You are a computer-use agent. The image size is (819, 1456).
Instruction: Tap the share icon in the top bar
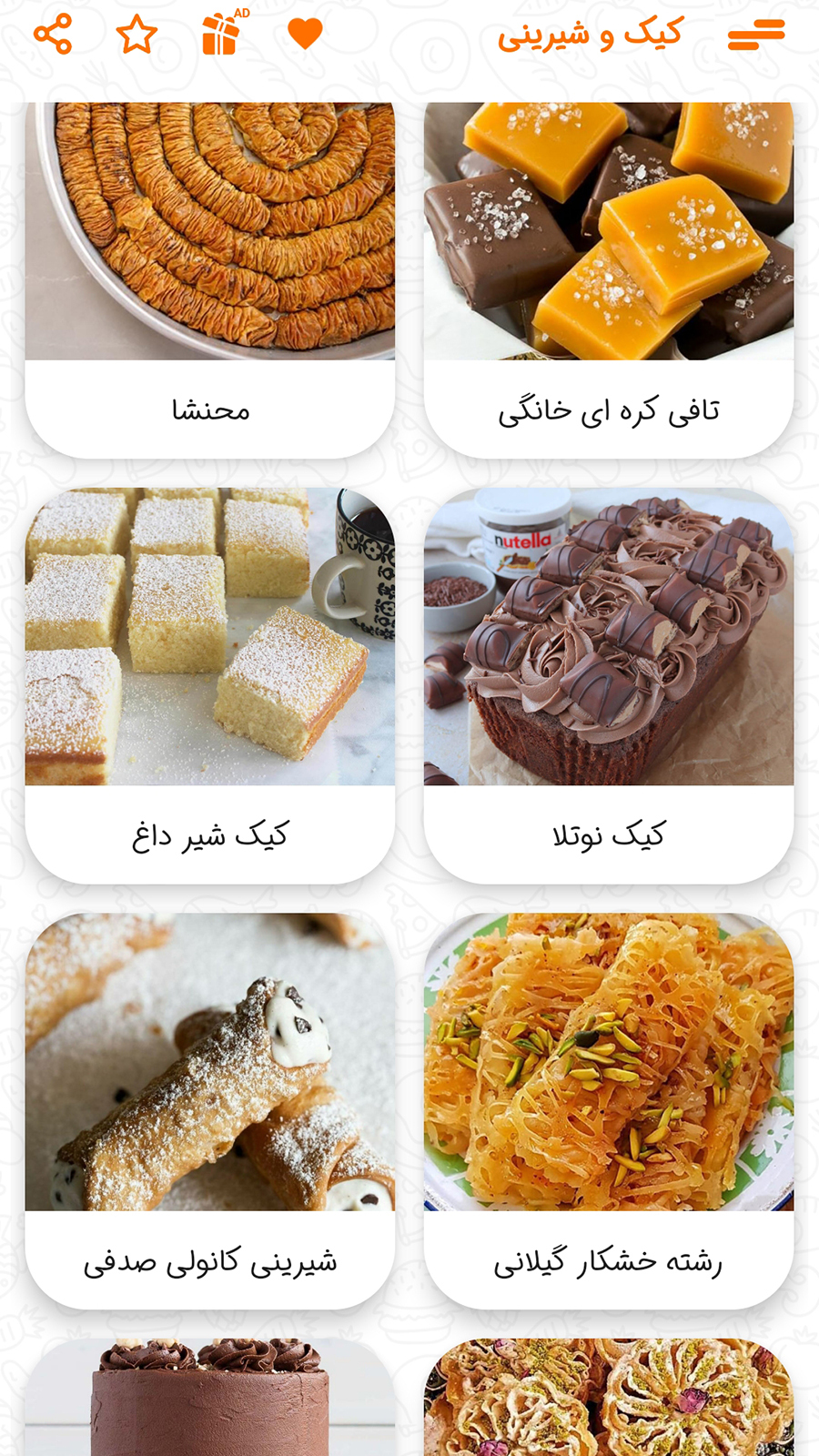click(52, 35)
